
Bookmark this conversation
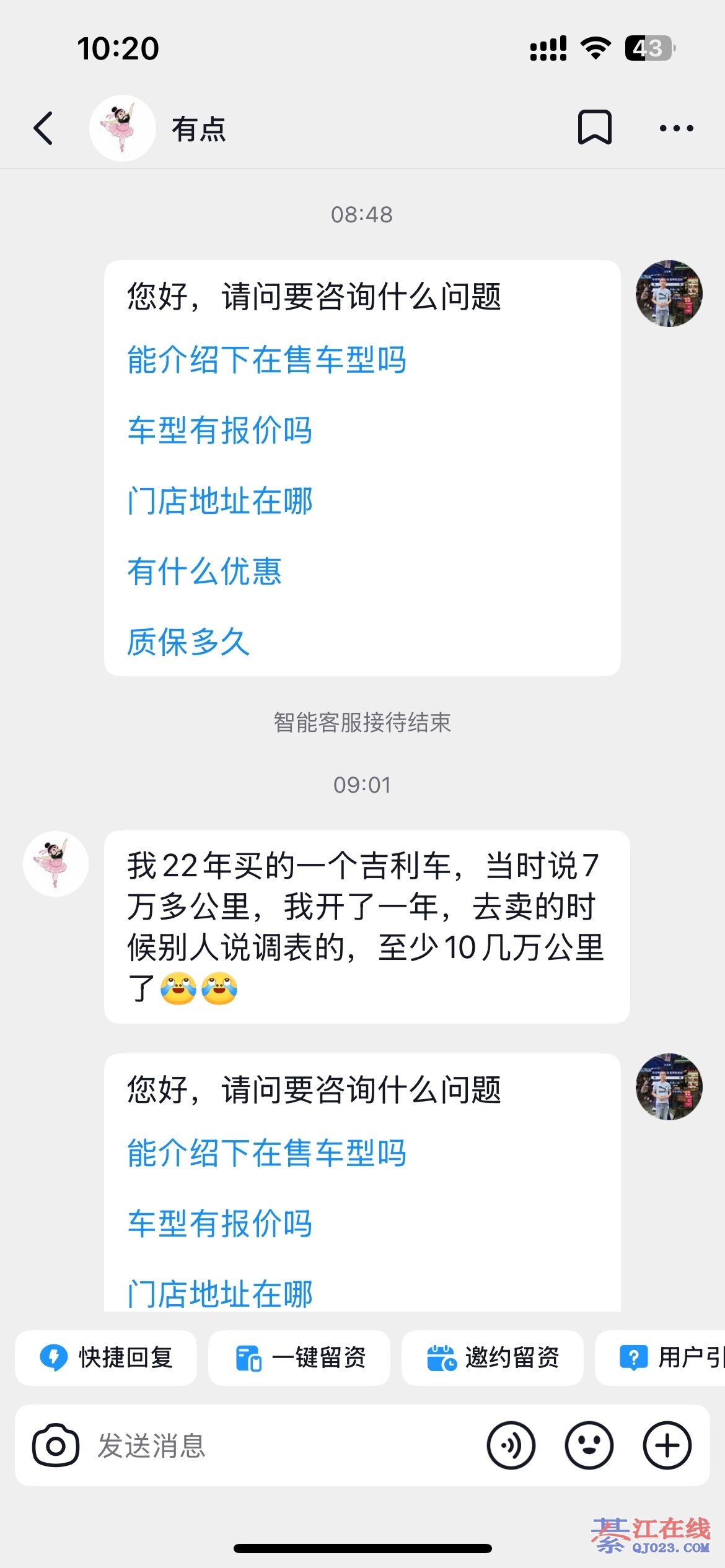pos(594,128)
